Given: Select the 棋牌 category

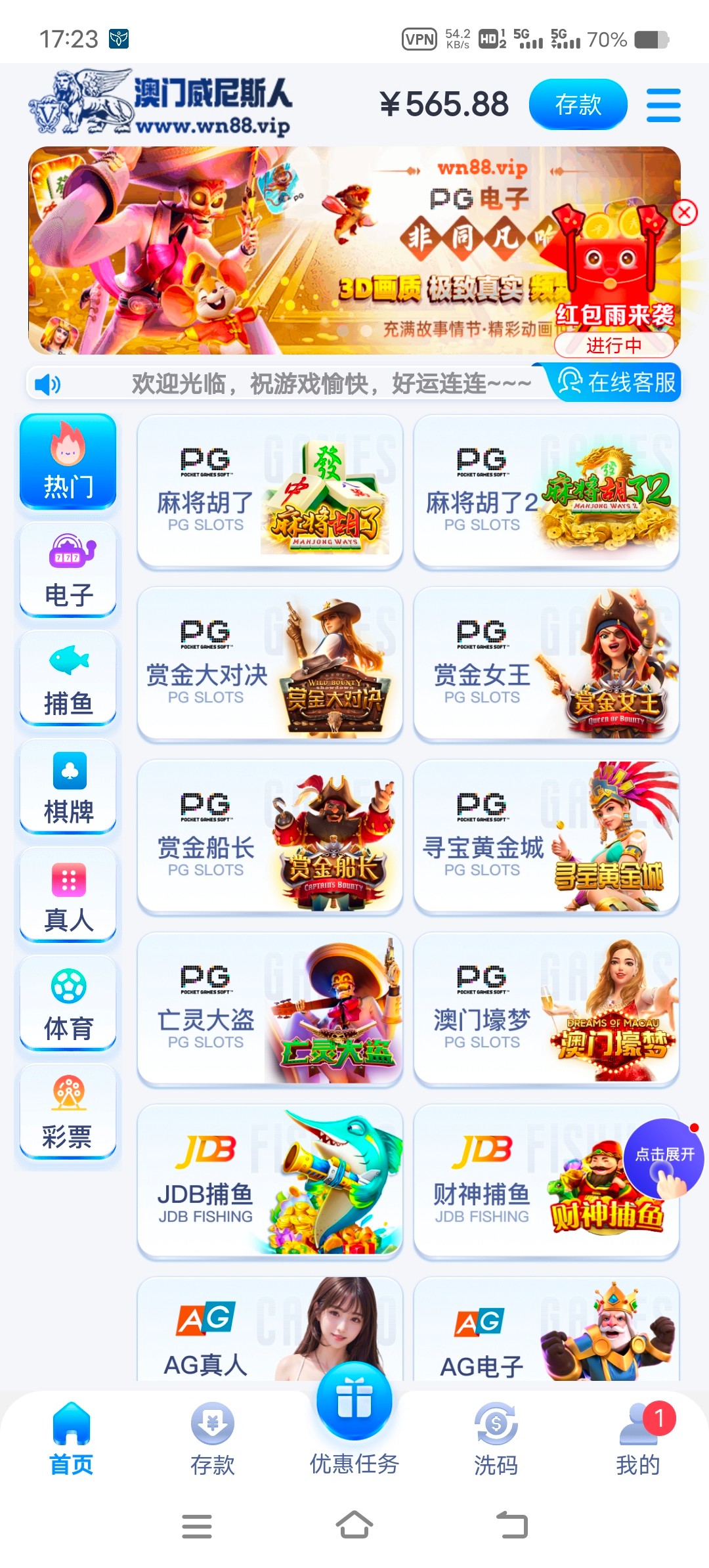Looking at the screenshot, I should pos(68,787).
